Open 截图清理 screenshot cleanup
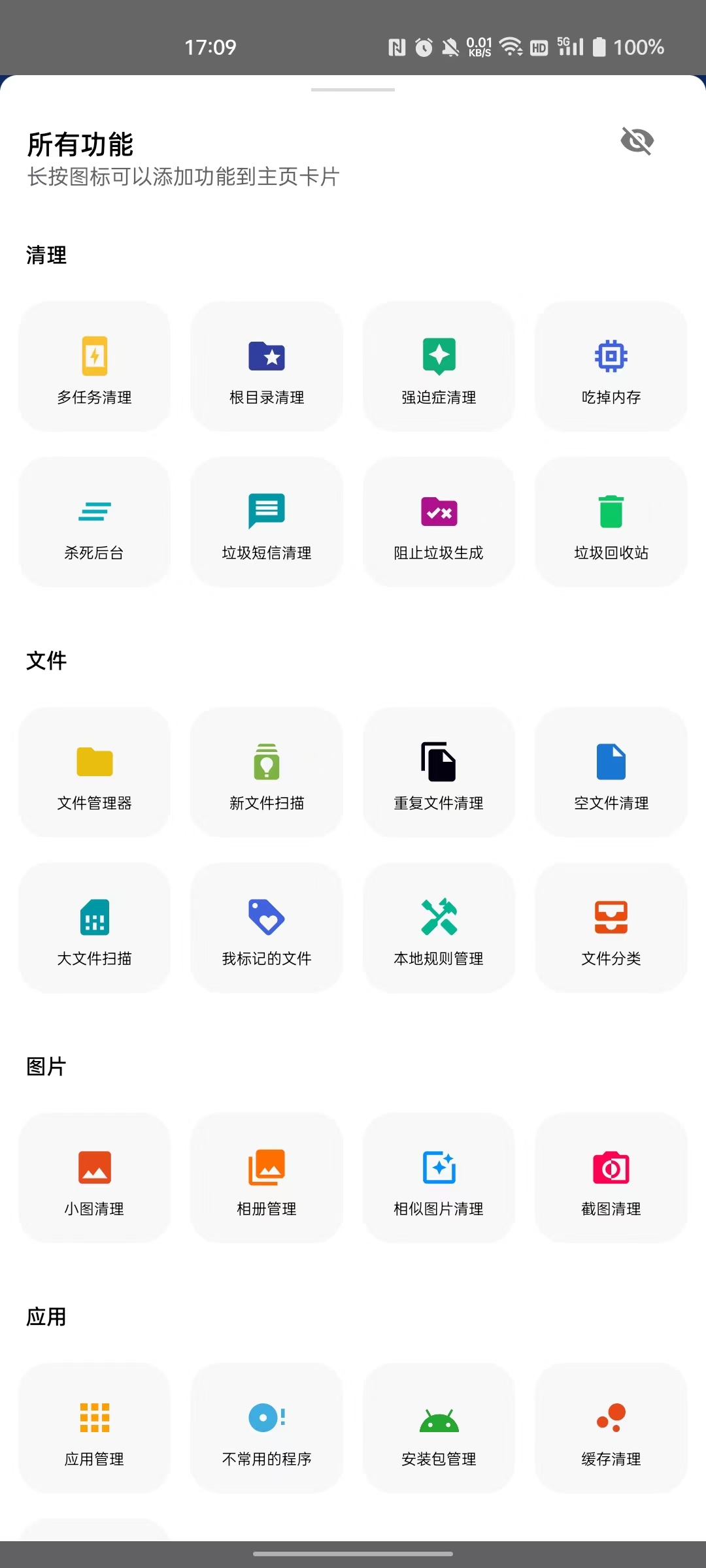 tap(611, 1179)
